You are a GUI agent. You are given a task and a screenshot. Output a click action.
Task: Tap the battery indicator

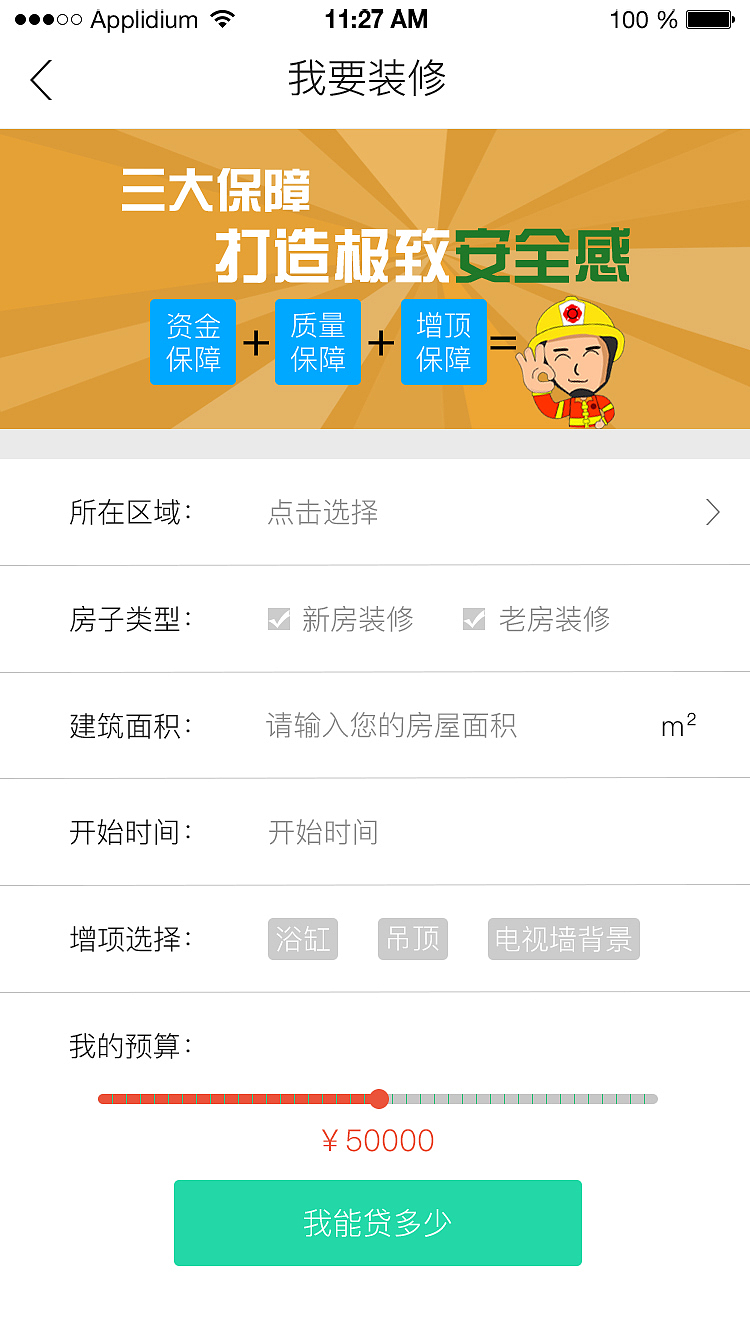[712, 18]
